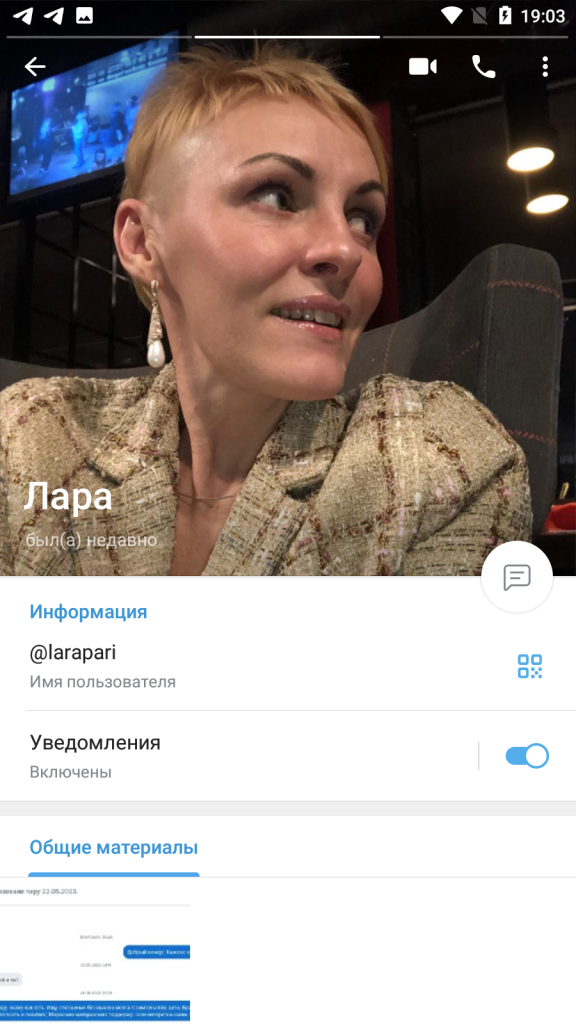Turn off the Уведомления switch
This screenshot has width=576, height=1024.
pyautogui.click(x=527, y=756)
